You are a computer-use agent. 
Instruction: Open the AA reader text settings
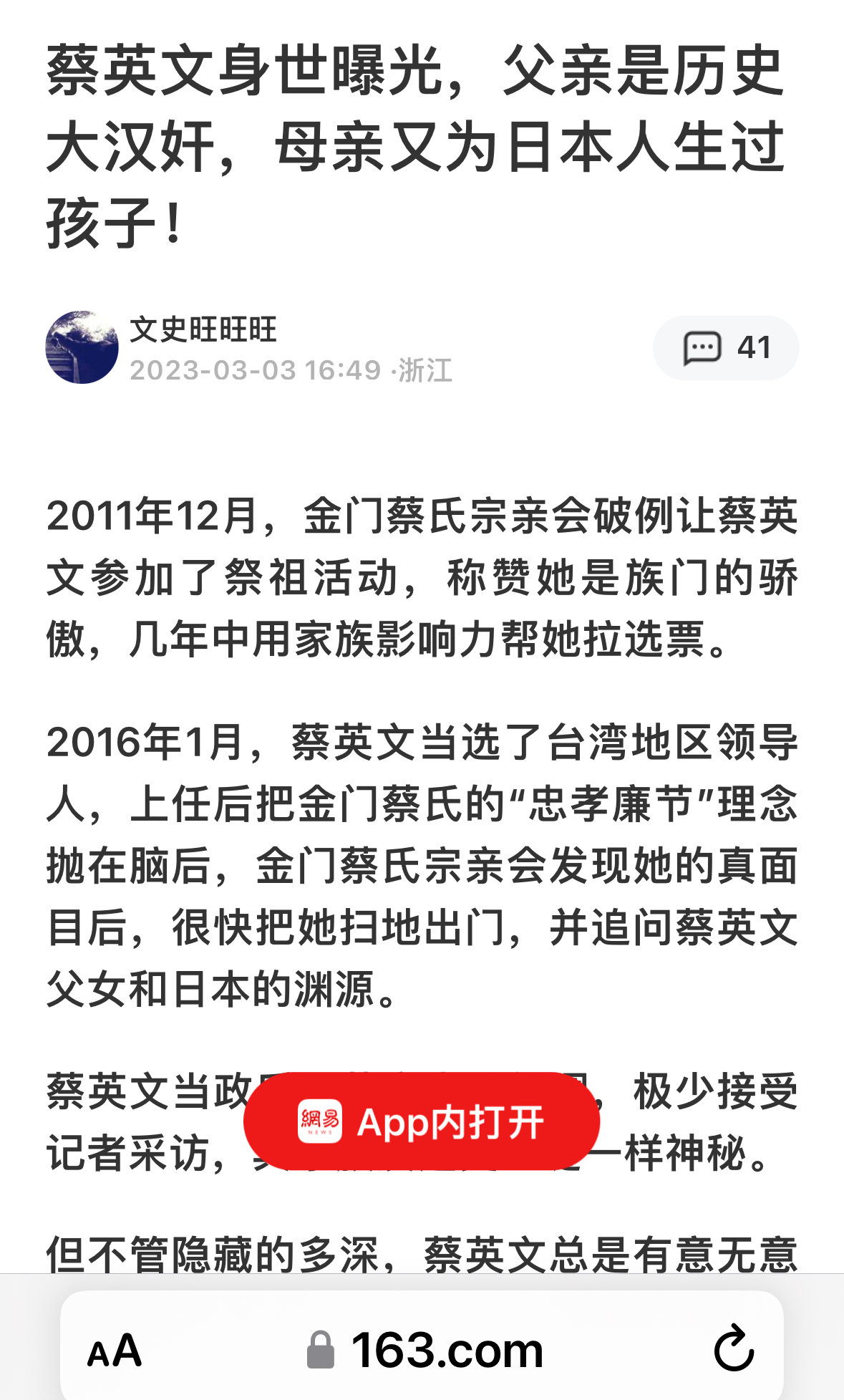[115, 1351]
